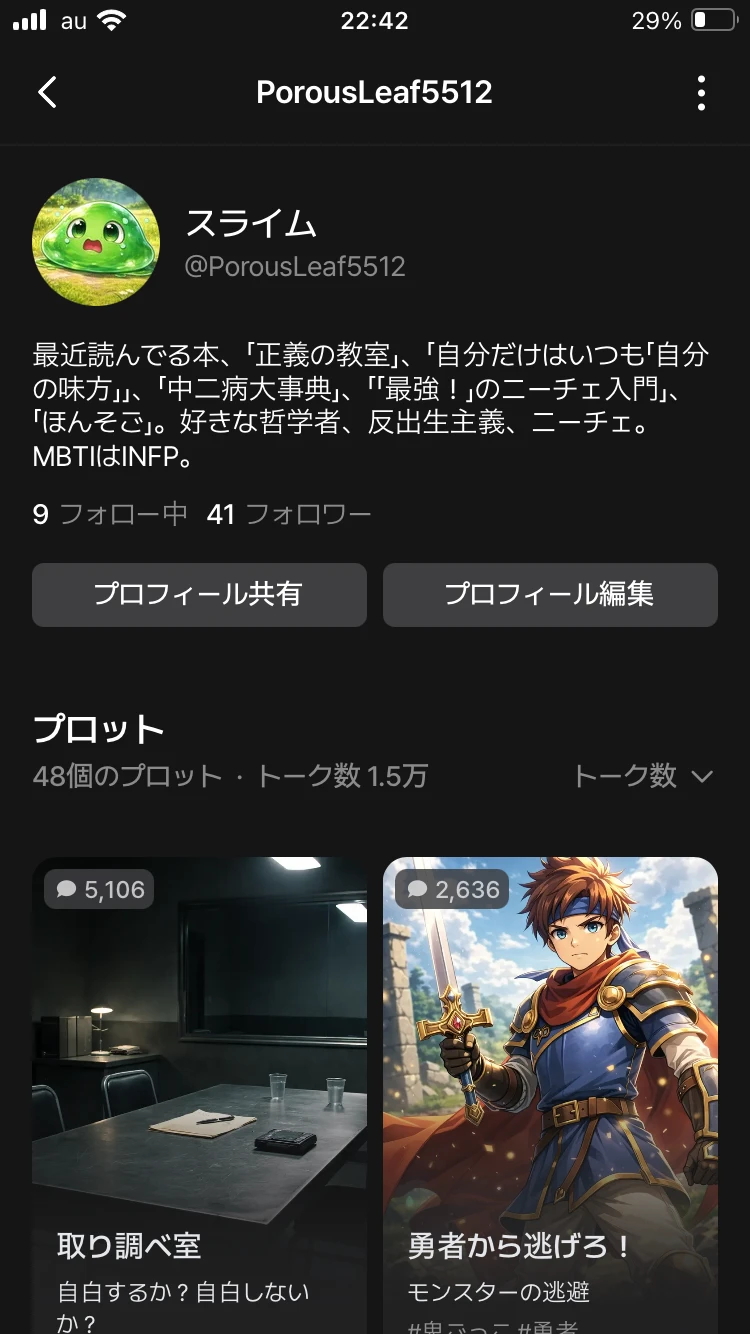Expand the トーク数 sort dropdown
The height and width of the screenshot is (1334, 750).
click(x=642, y=776)
